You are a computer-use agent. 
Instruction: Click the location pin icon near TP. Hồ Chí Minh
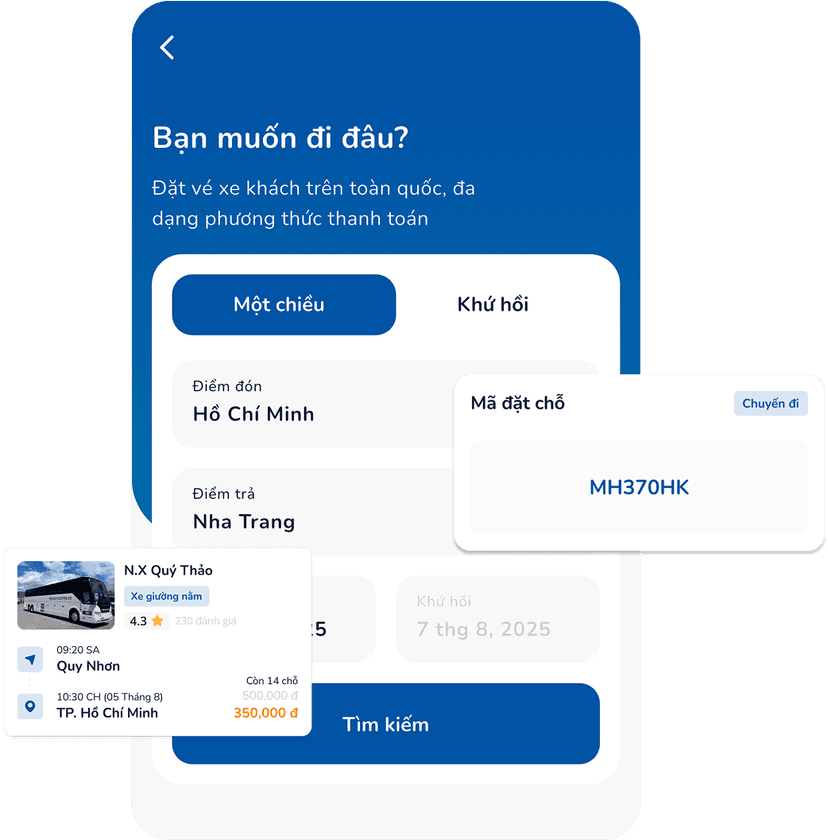(30, 706)
